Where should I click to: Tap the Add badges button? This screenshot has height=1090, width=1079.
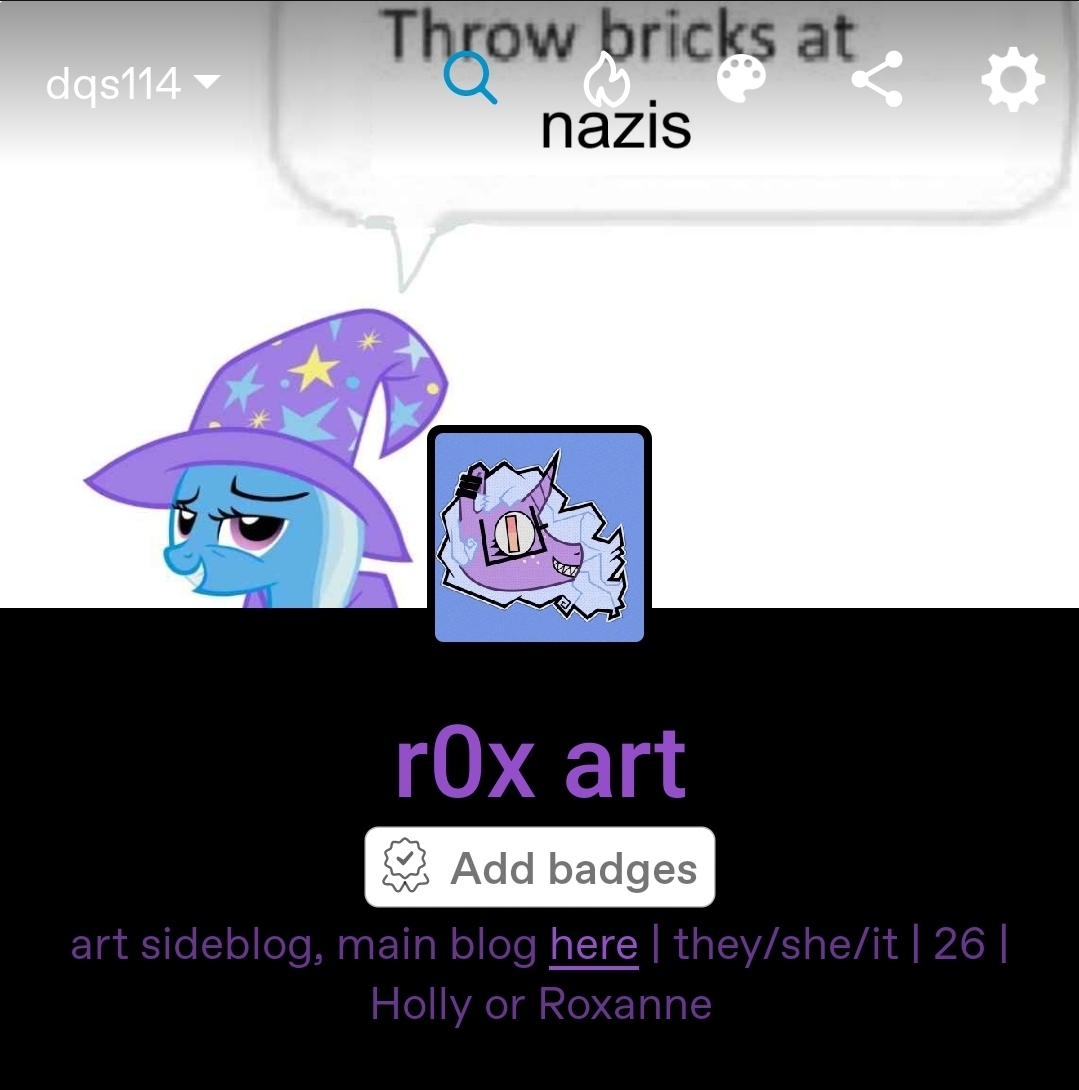[x=540, y=867]
